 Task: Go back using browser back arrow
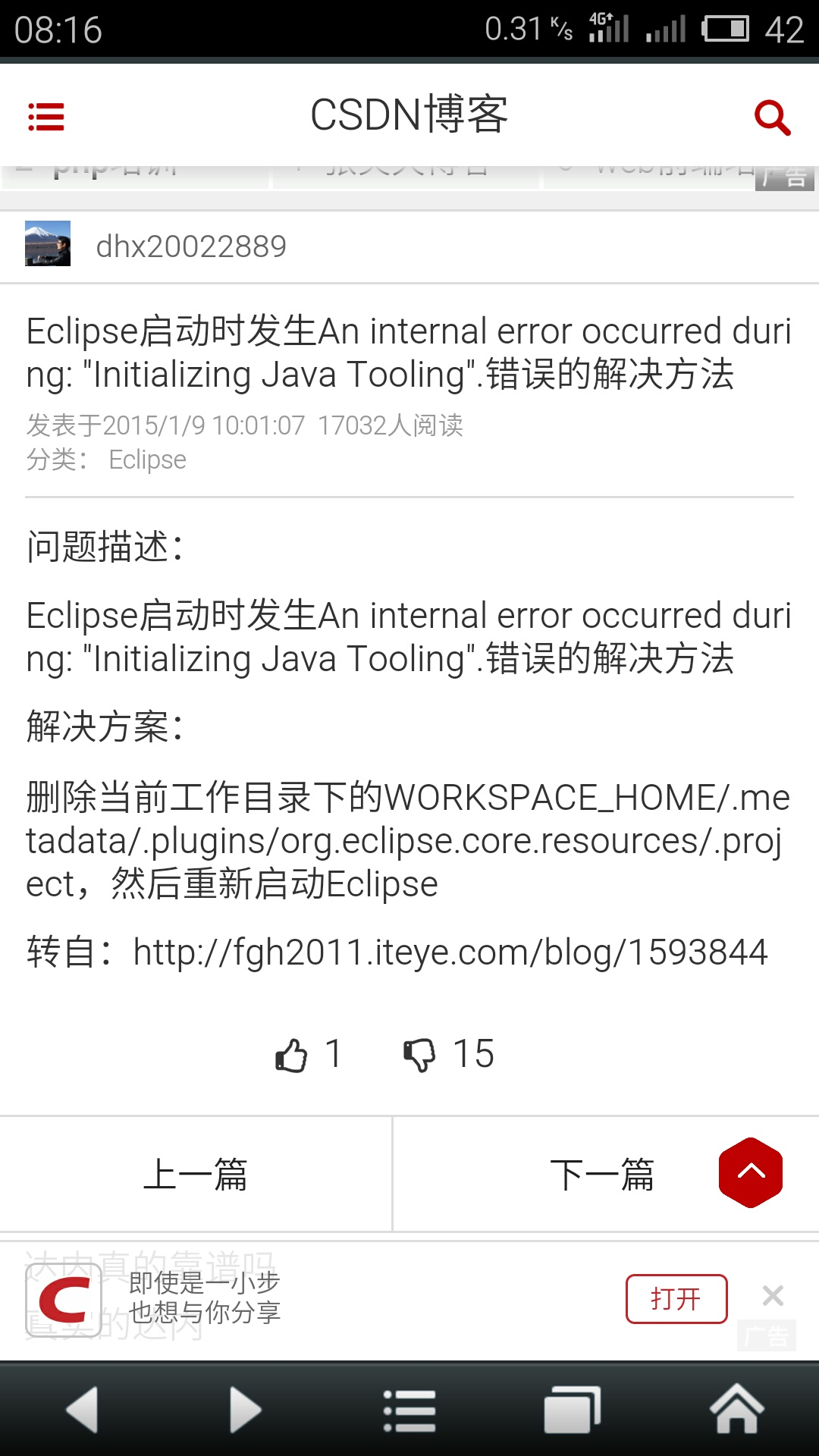pos(83,1410)
